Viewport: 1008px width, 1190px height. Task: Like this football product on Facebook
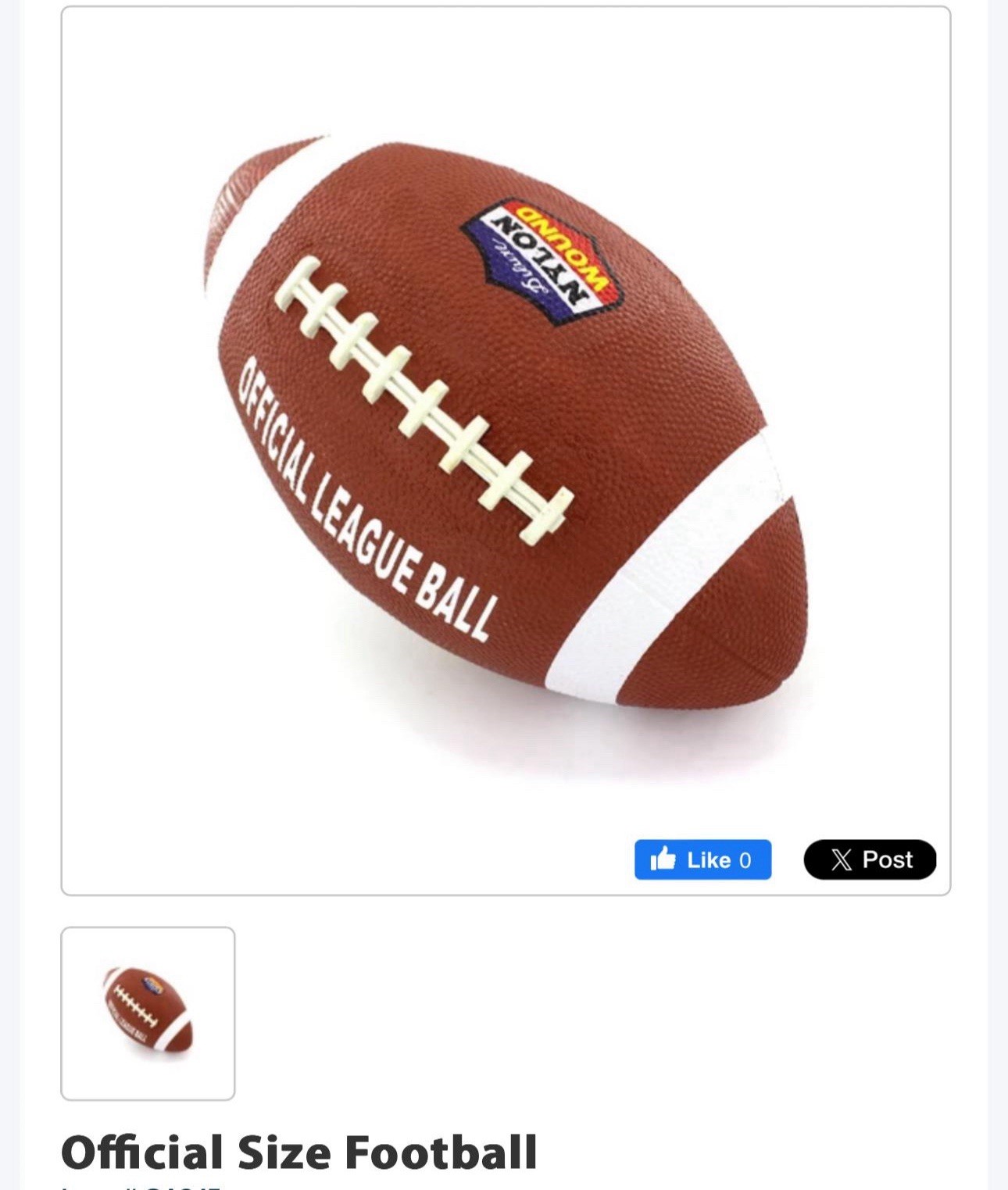(x=702, y=859)
